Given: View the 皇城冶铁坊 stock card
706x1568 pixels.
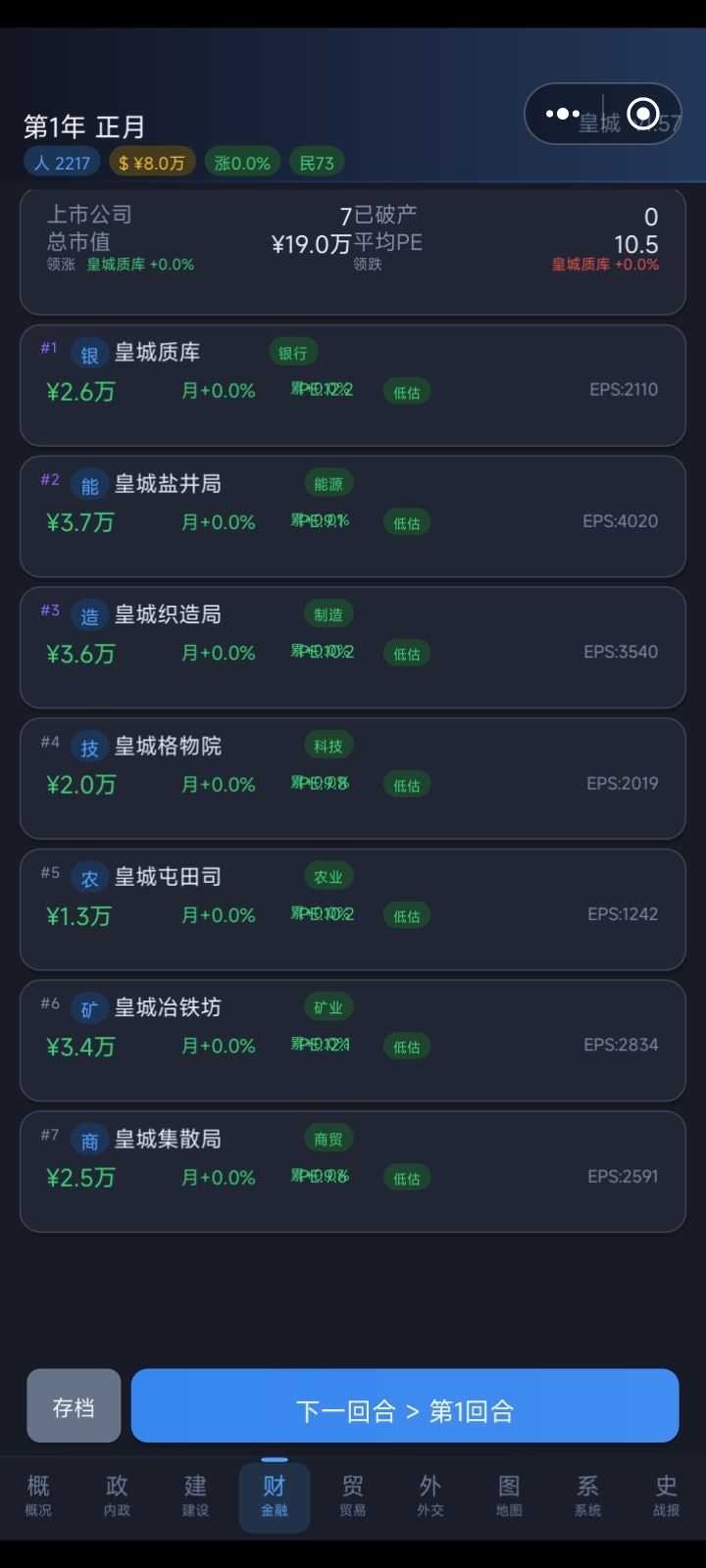Looking at the screenshot, I should tap(353, 1040).
